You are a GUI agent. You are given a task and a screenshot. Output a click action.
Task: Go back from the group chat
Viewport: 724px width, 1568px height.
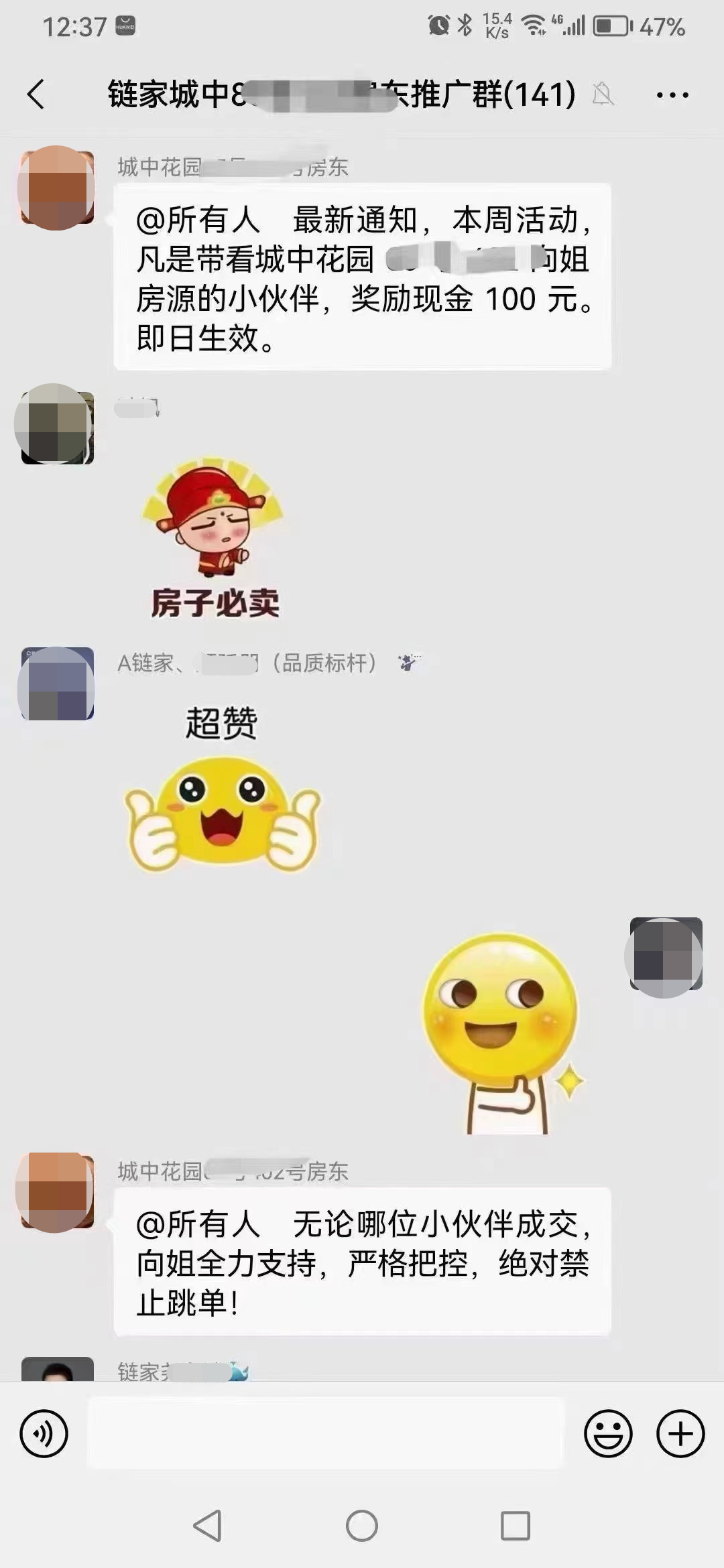coord(36,94)
